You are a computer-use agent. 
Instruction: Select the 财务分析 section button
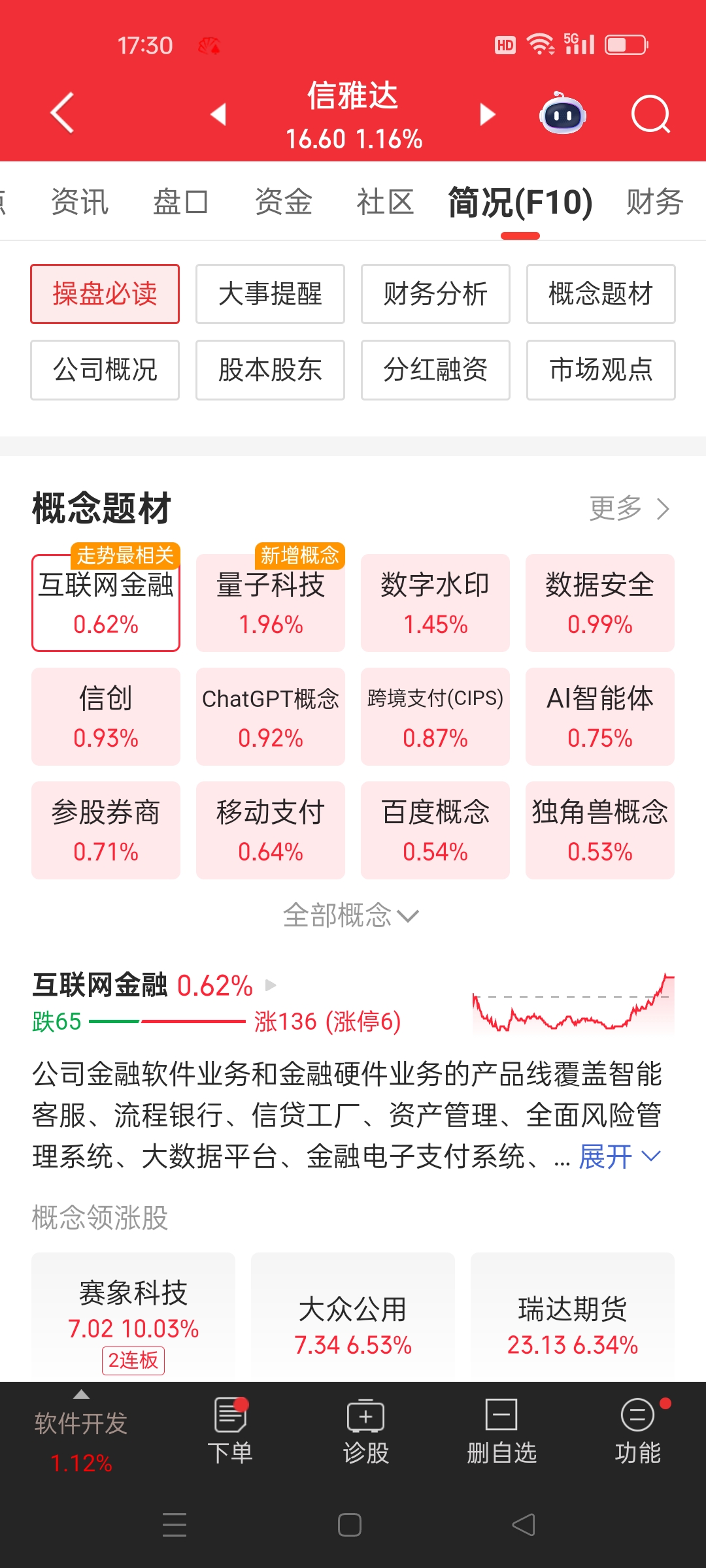point(435,294)
